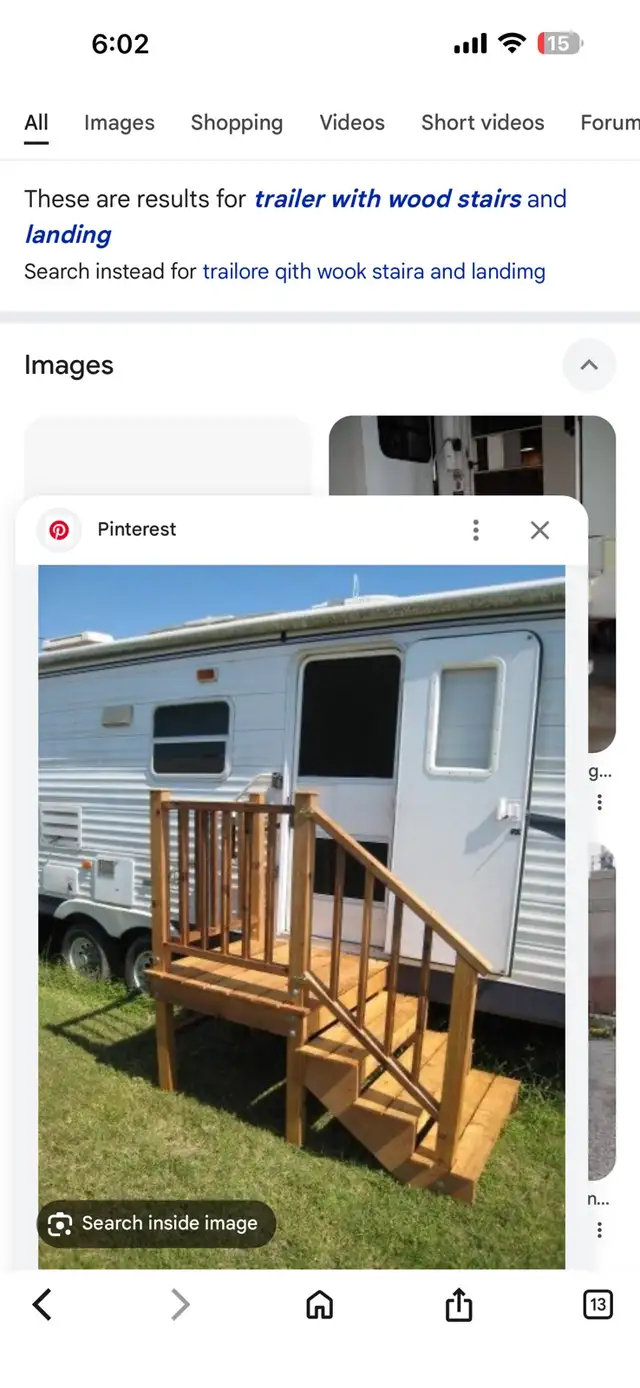
Task: Search instead for the original misspelled query
Action: 374,271
